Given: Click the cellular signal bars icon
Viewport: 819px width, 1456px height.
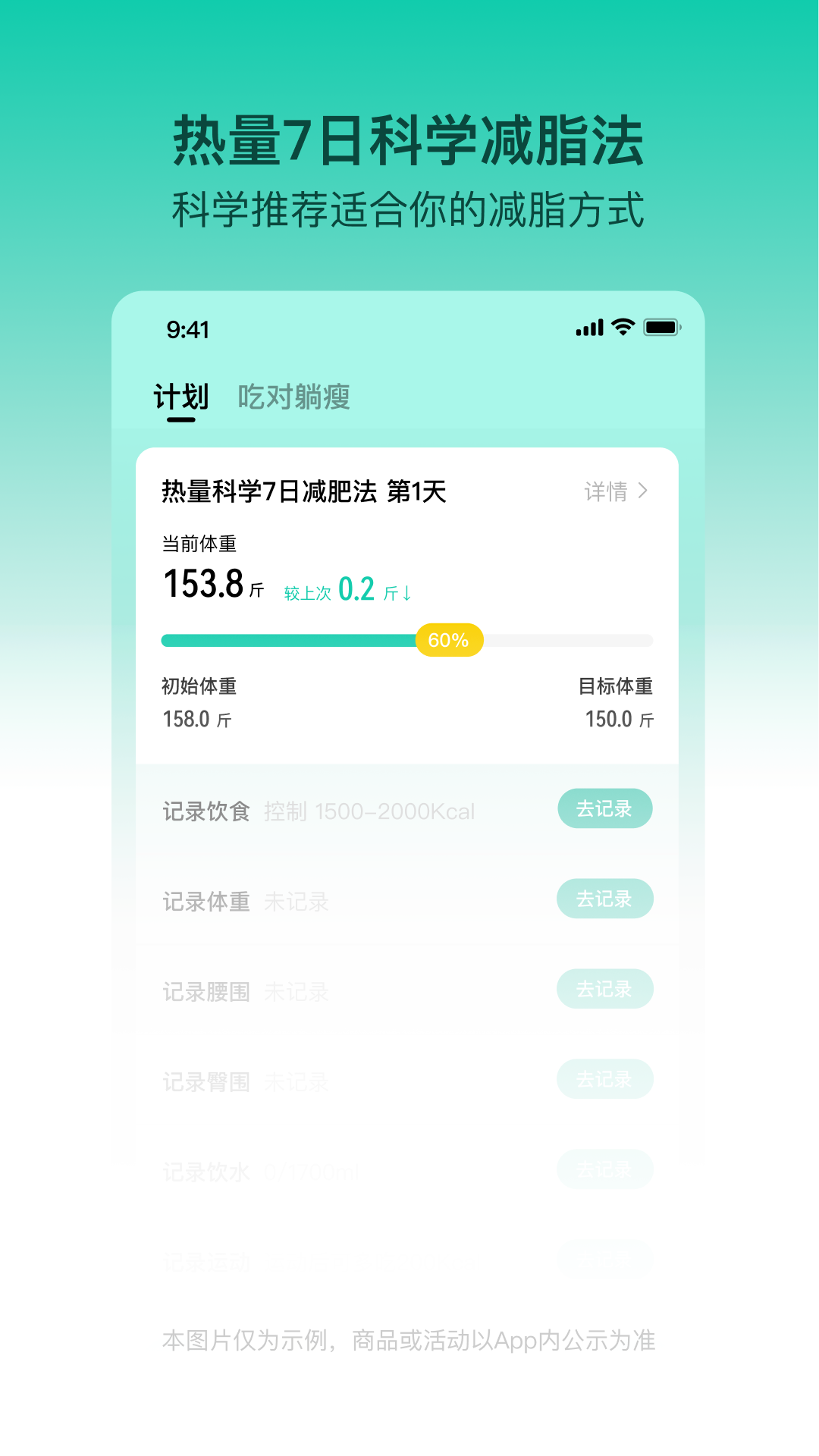Looking at the screenshot, I should pyautogui.click(x=588, y=328).
